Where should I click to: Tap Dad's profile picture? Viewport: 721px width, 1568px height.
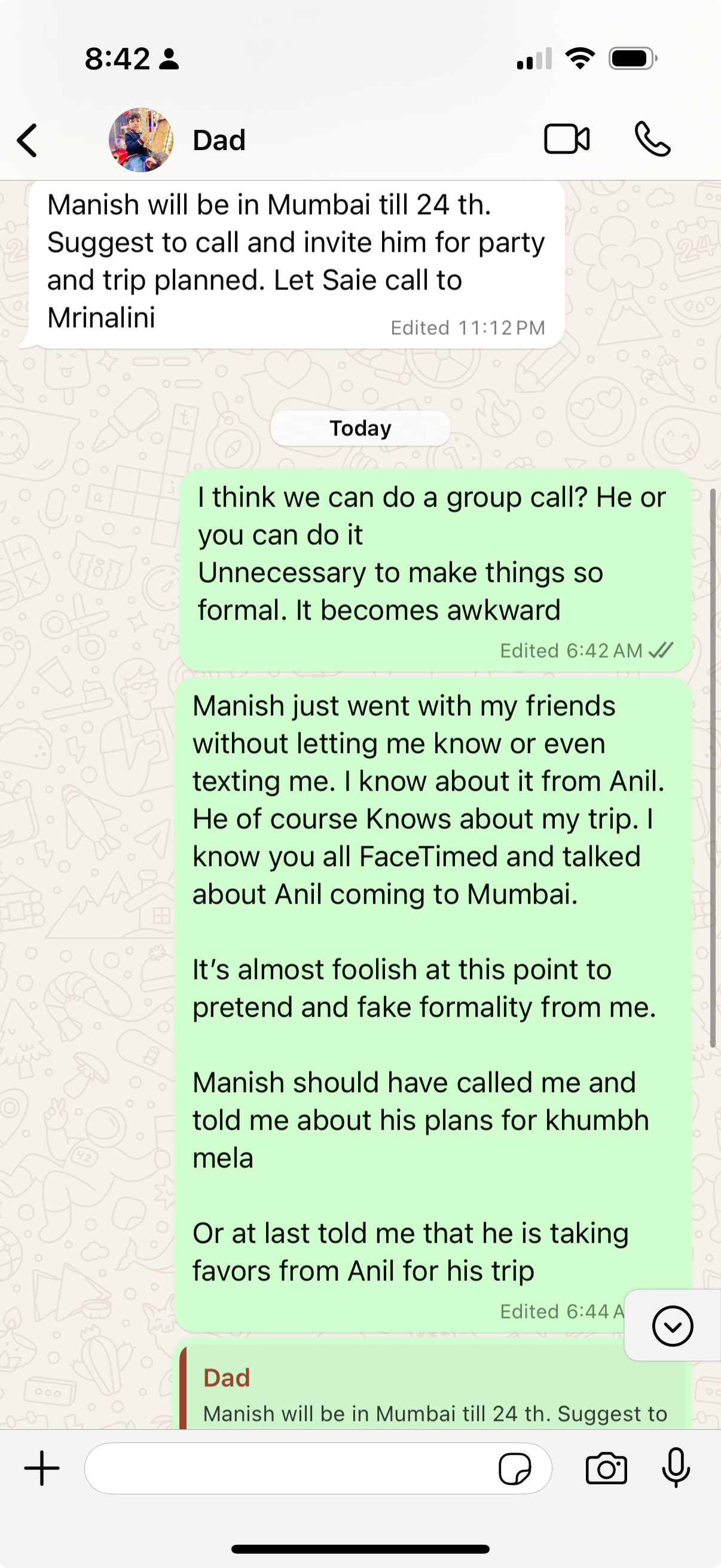tap(140, 141)
